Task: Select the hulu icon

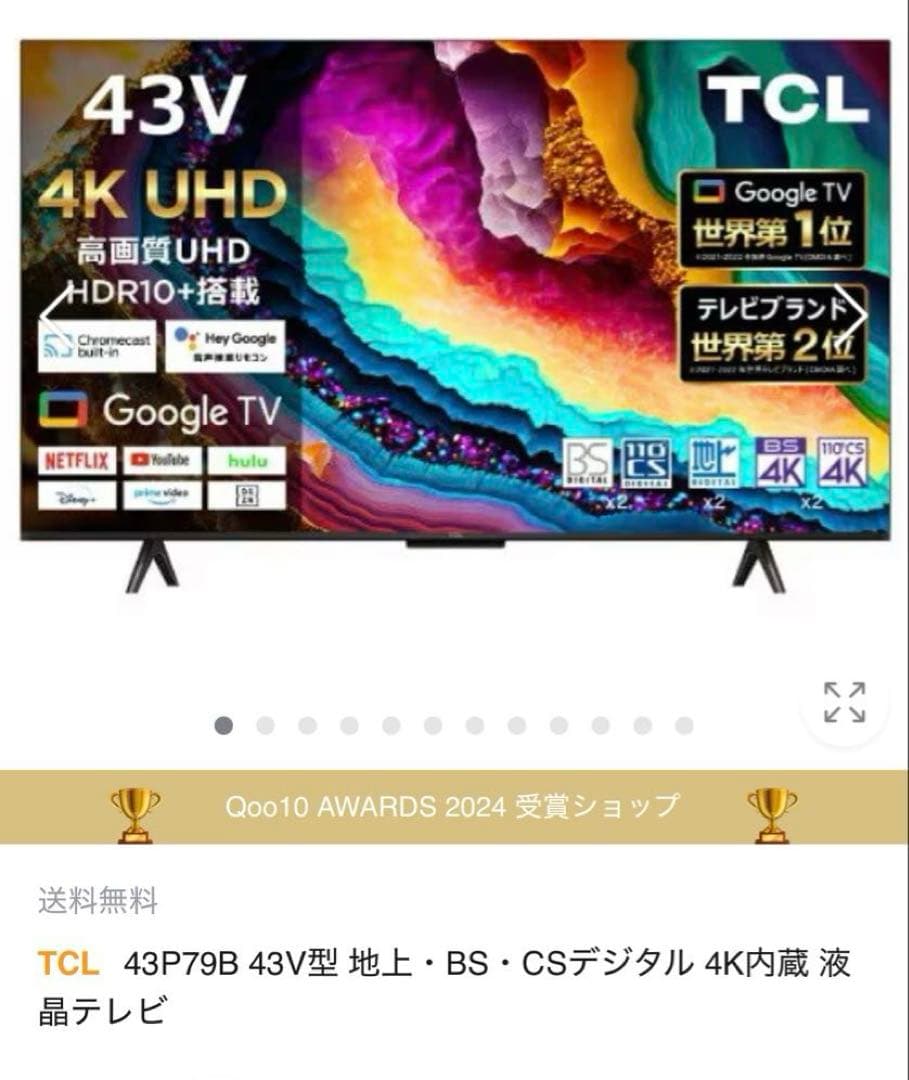Action: (x=246, y=461)
